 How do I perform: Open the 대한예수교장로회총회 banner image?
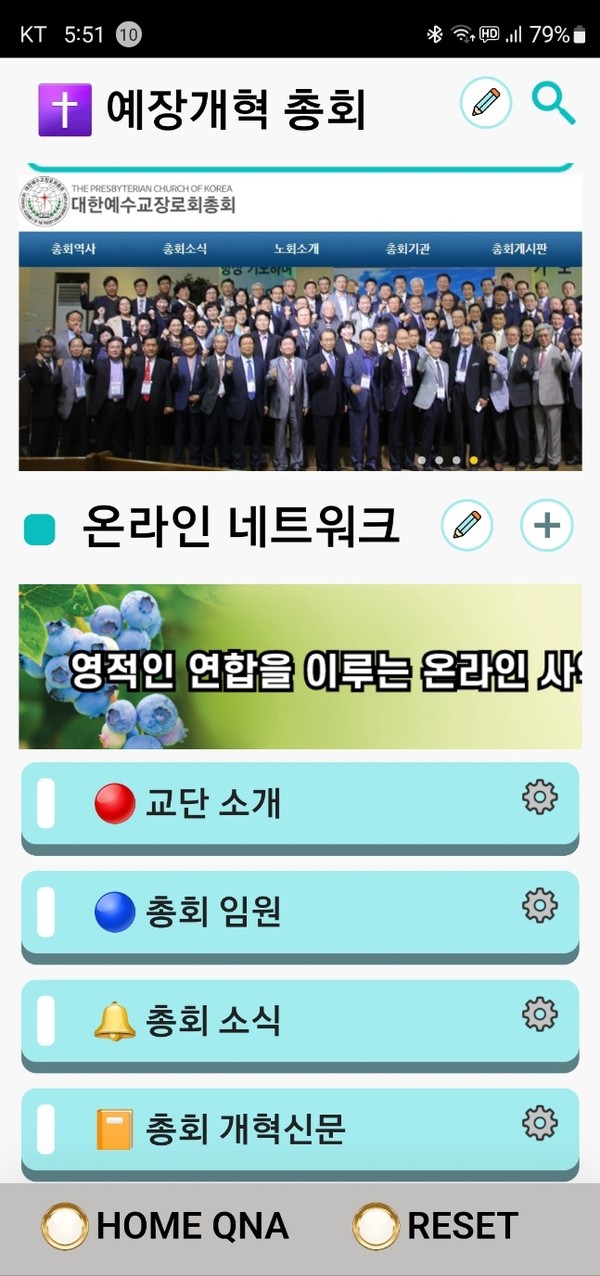(x=300, y=322)
